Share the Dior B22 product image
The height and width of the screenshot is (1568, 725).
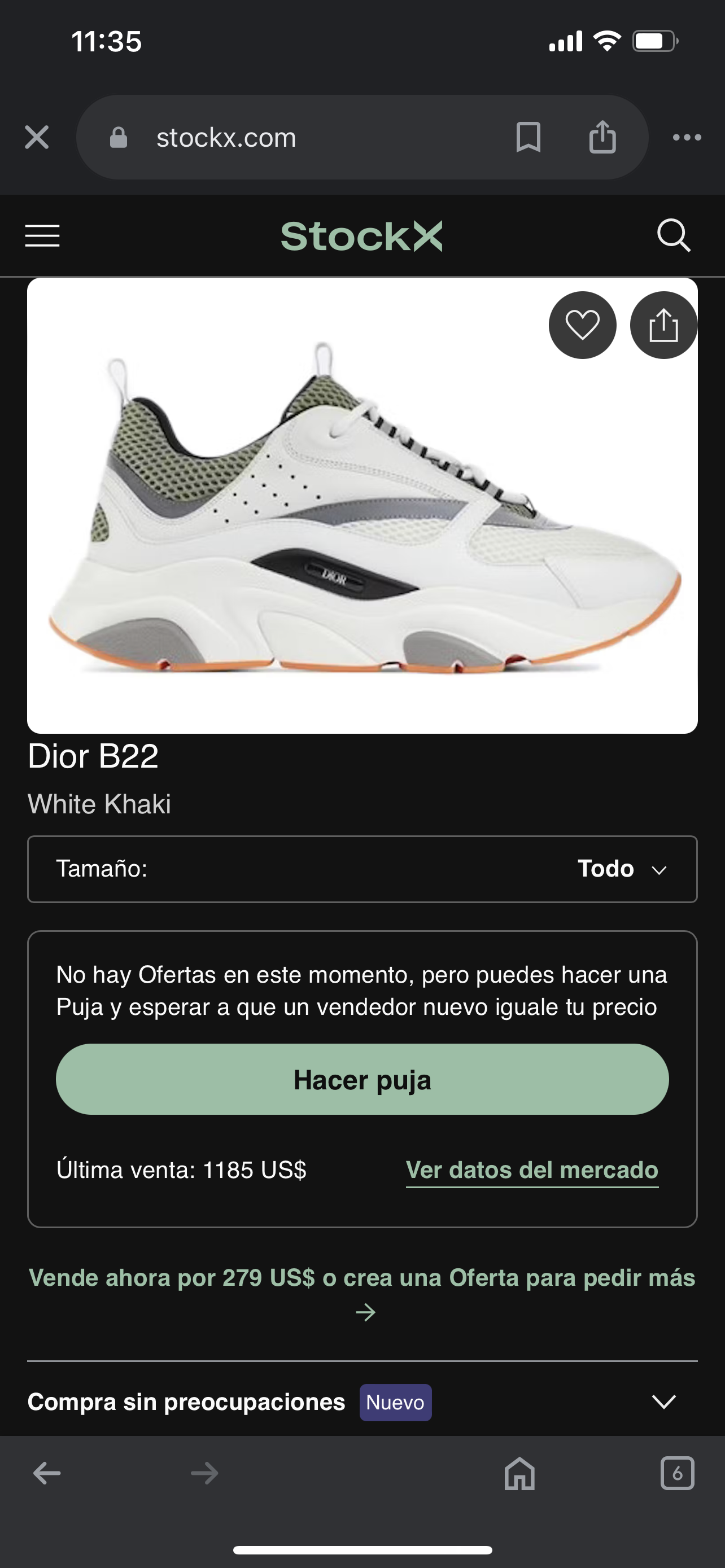click(x=663, y=325)
